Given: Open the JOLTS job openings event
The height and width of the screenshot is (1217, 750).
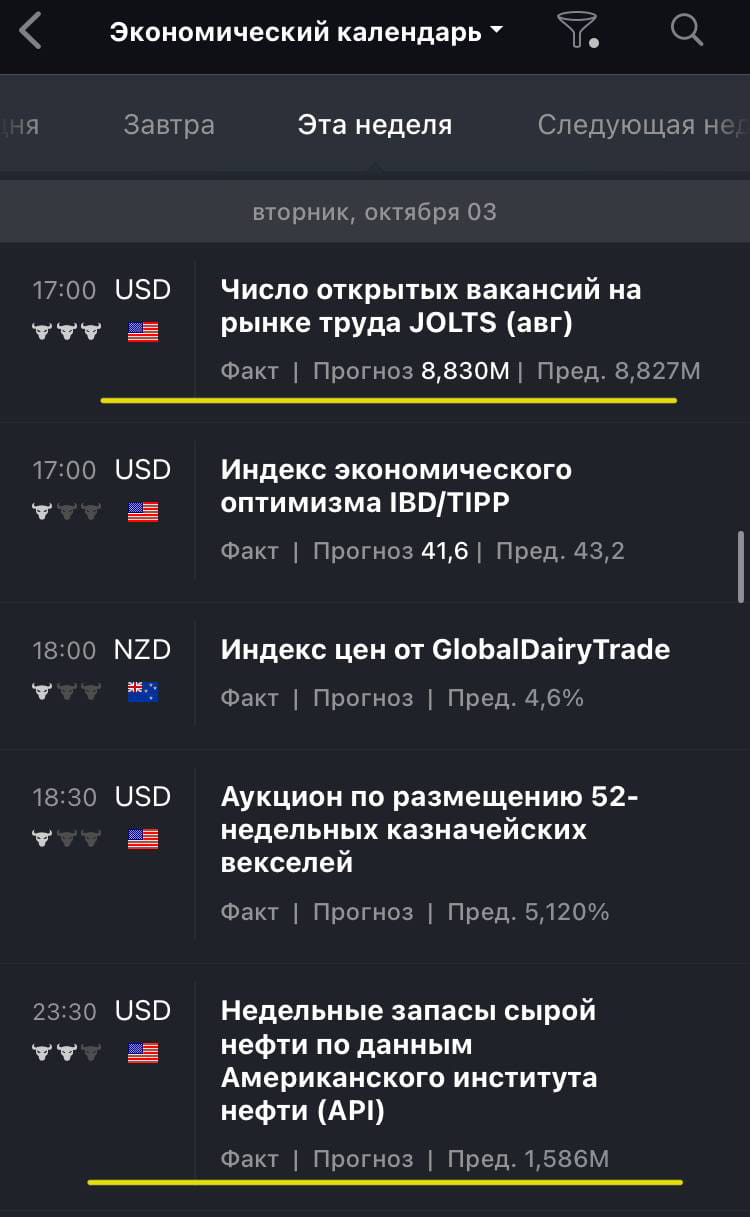Looking at the screenshot, I should tap(375, 332).
